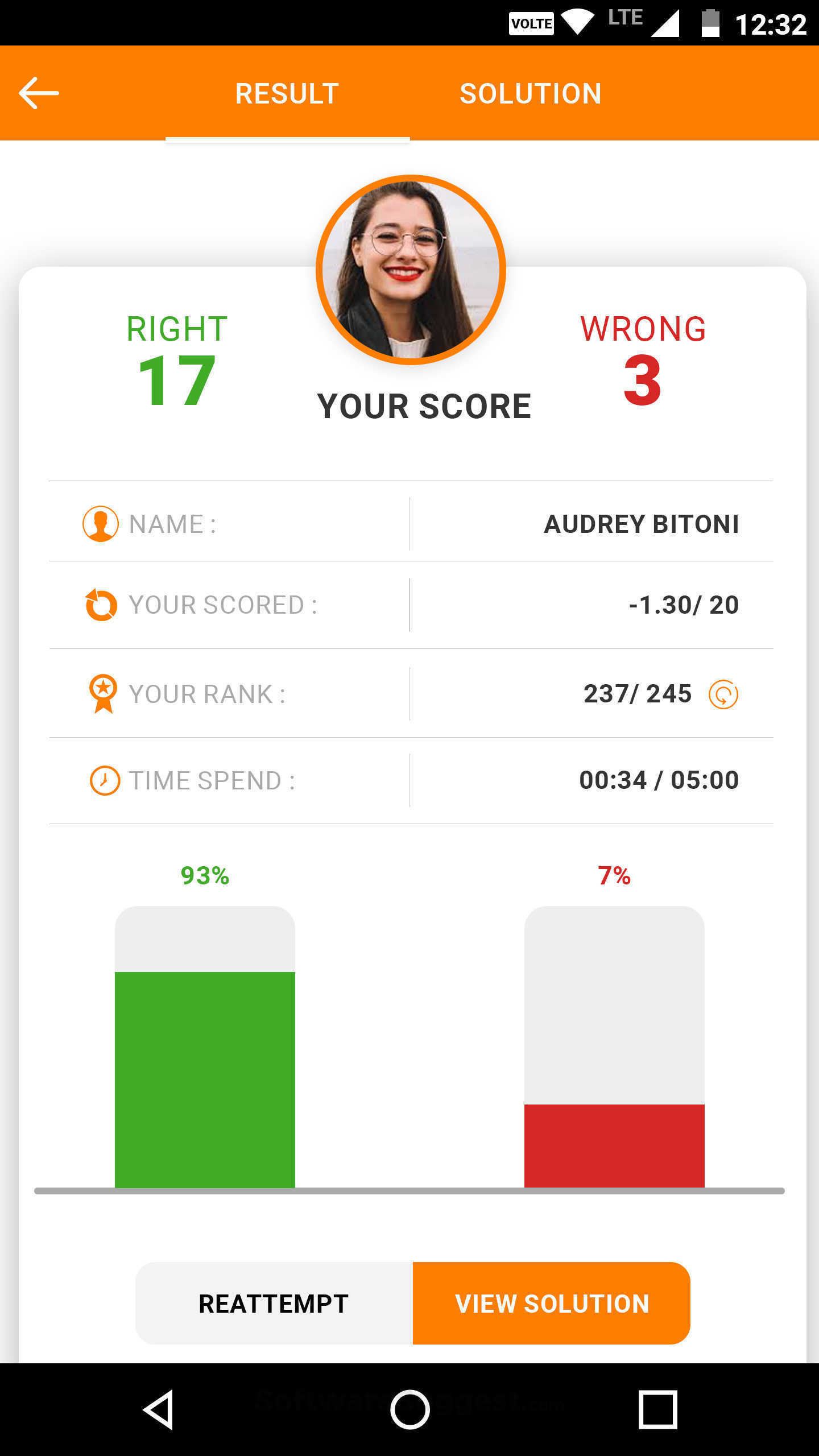This screenshot has height=1456, width=819.
Task: Select the Result tab
Action: tap(287, 93)
